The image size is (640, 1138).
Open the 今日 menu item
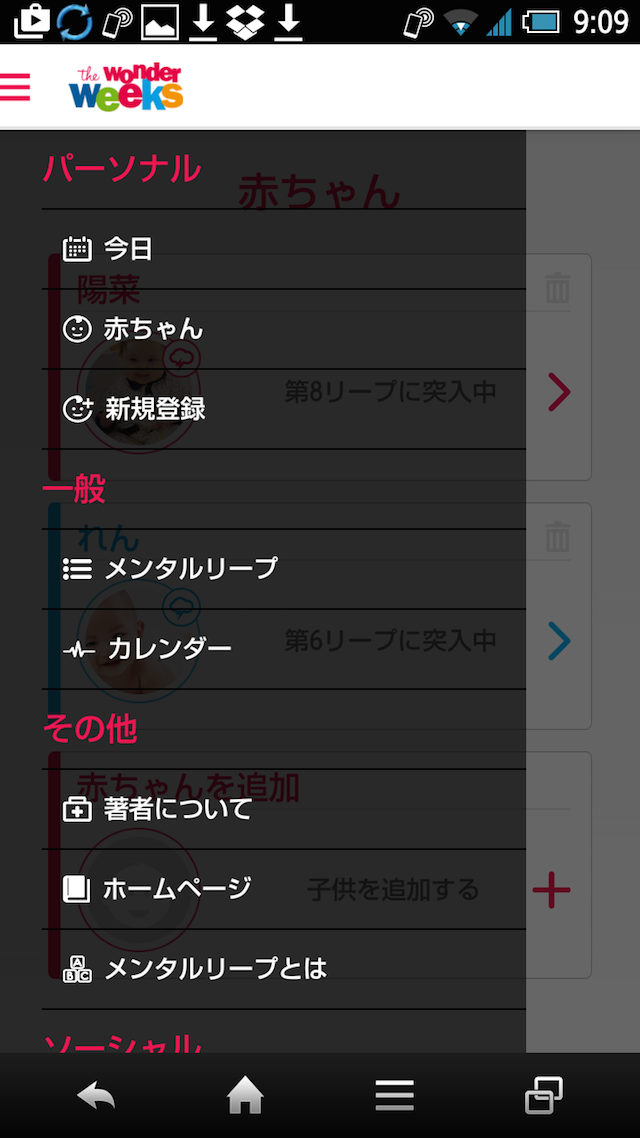click(284, 249)
